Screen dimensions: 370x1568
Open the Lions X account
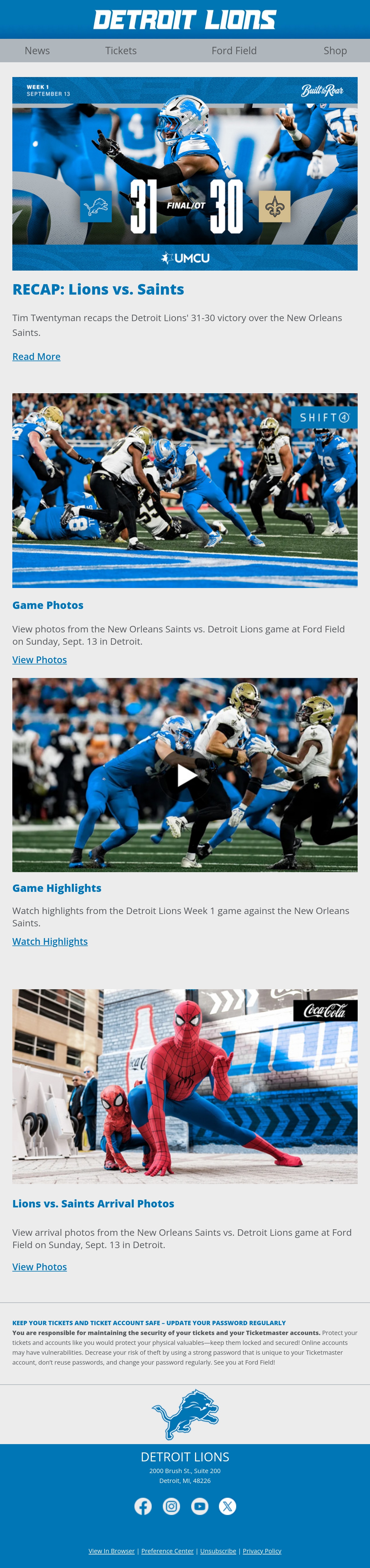228,1506
